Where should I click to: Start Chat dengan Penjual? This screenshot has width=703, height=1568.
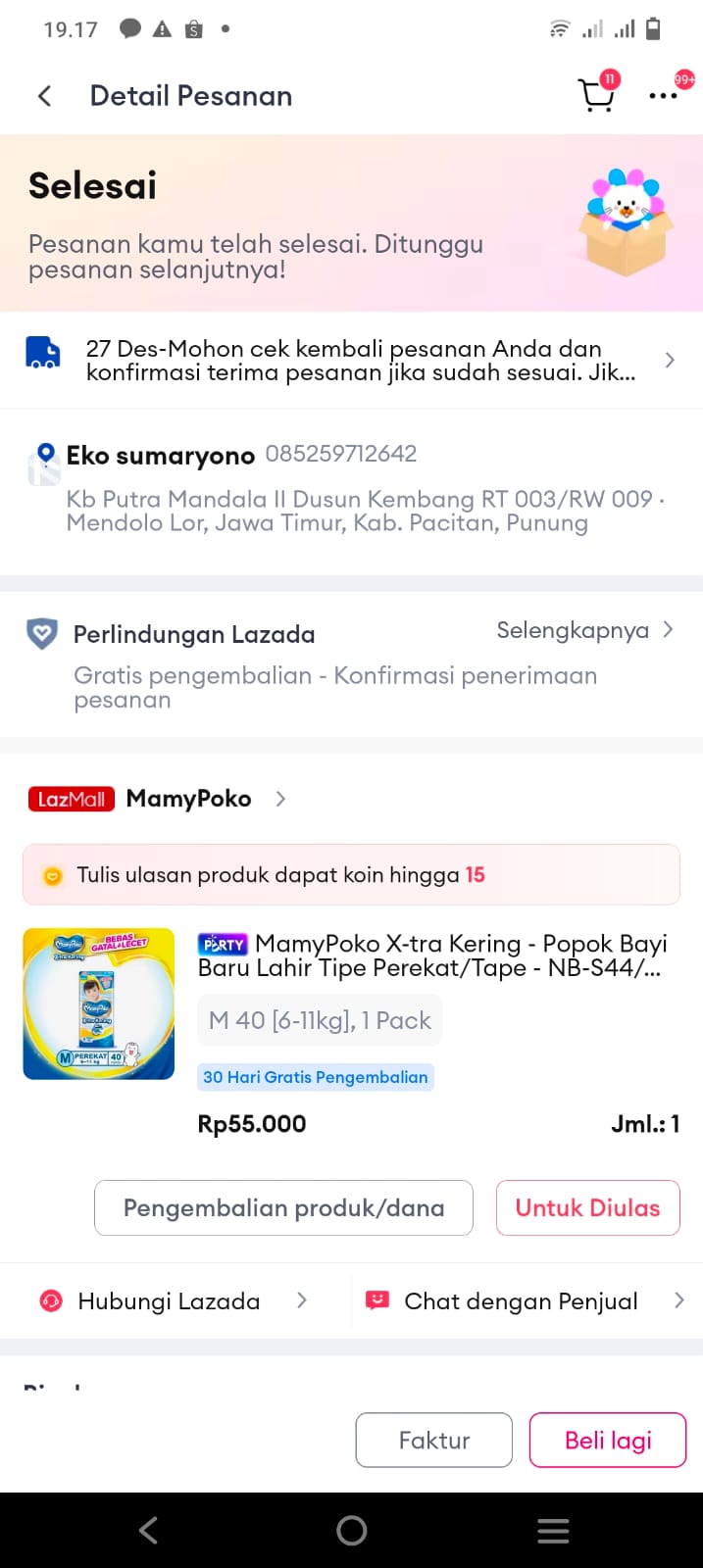point(523,1301)
